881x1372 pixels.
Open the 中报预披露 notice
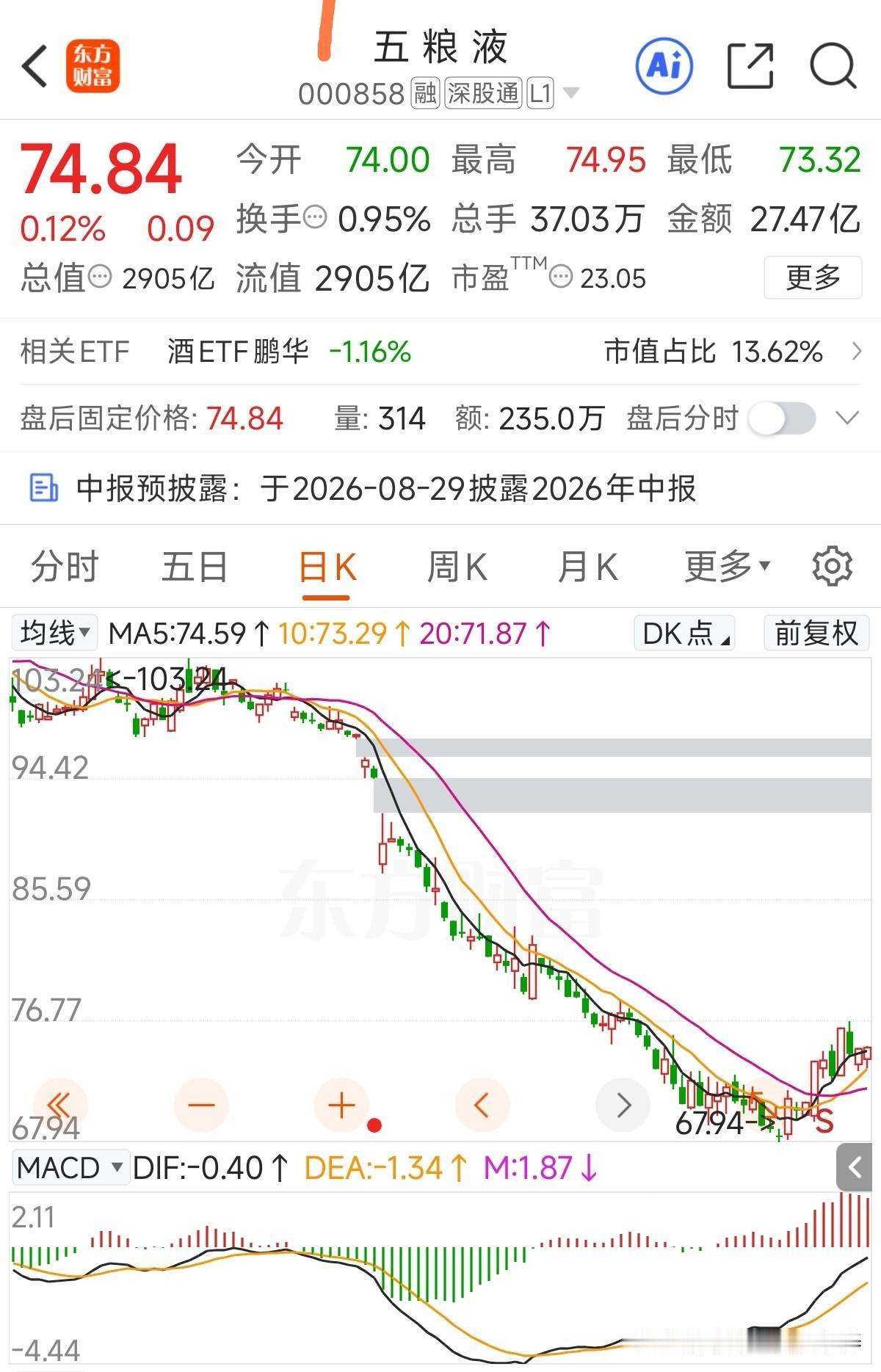tap(440, 488)
